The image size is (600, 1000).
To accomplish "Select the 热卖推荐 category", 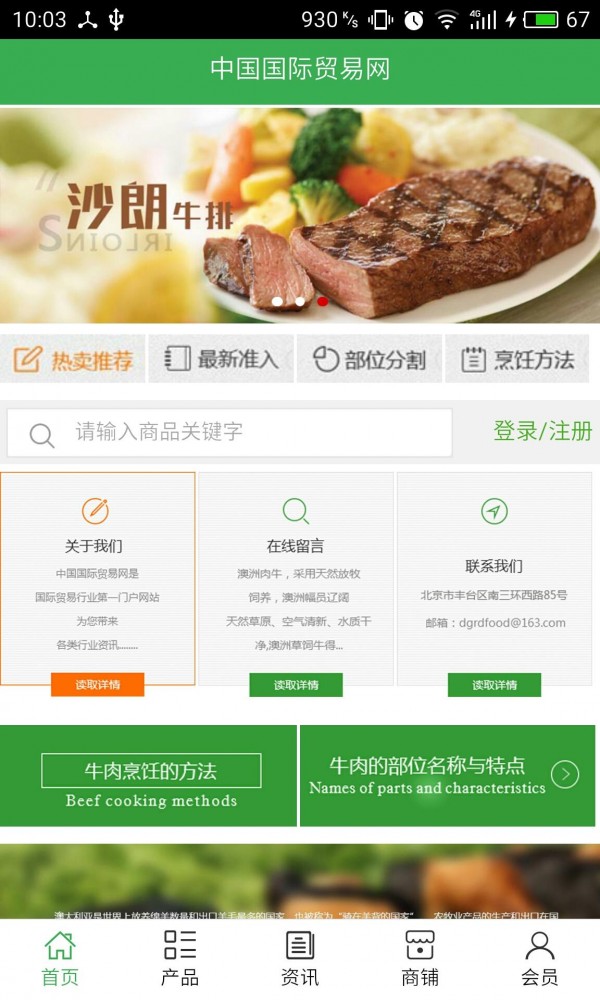I will click(74, 360).
